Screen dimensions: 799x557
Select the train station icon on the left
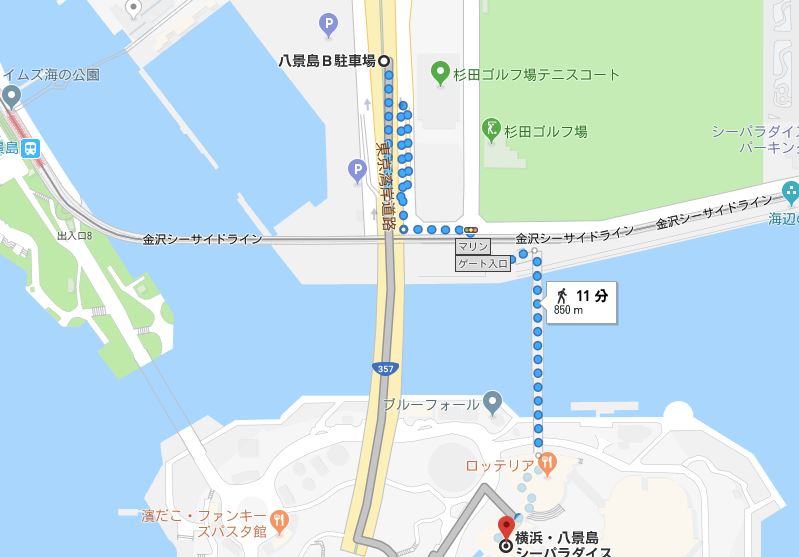click(31, 148)
